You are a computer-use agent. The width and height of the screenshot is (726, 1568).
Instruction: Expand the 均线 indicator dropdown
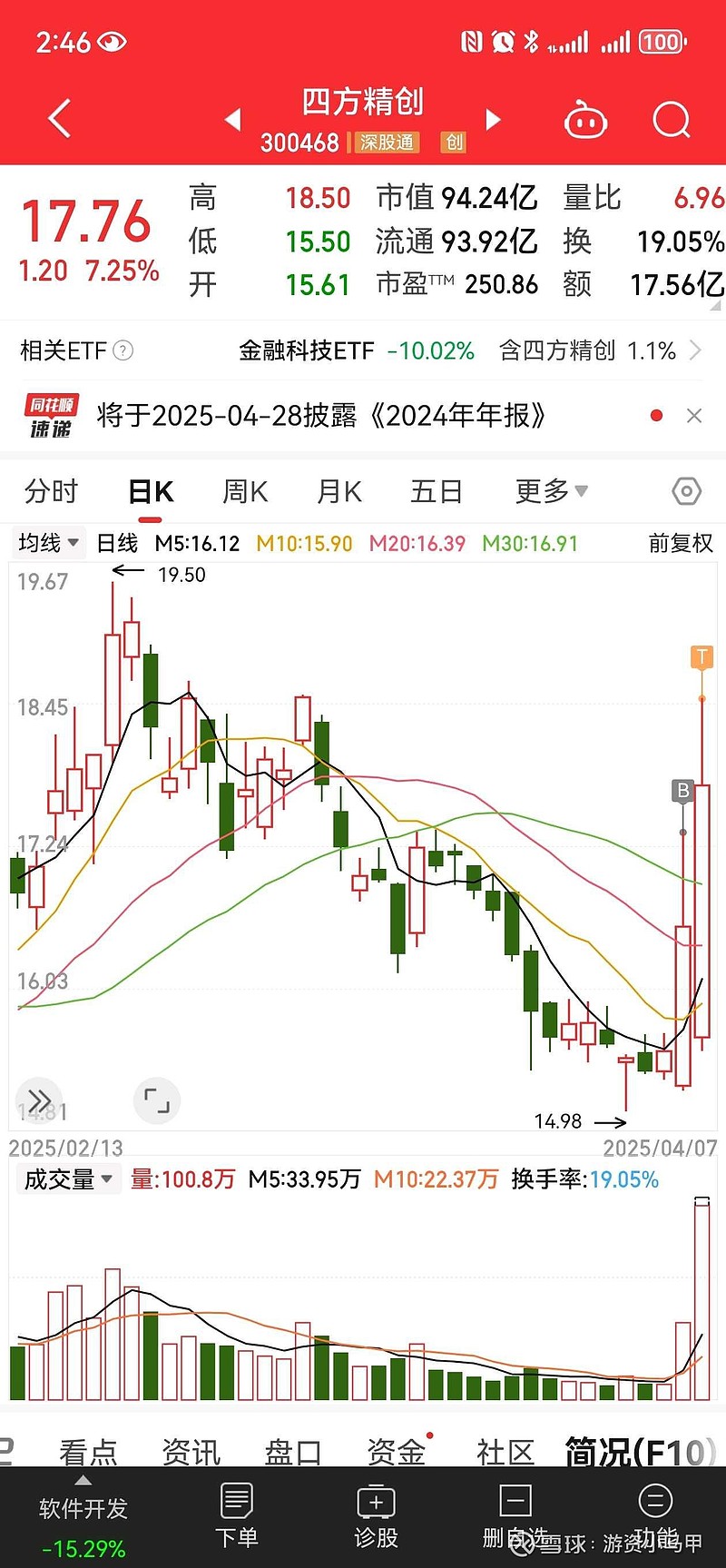click(49, 543)
